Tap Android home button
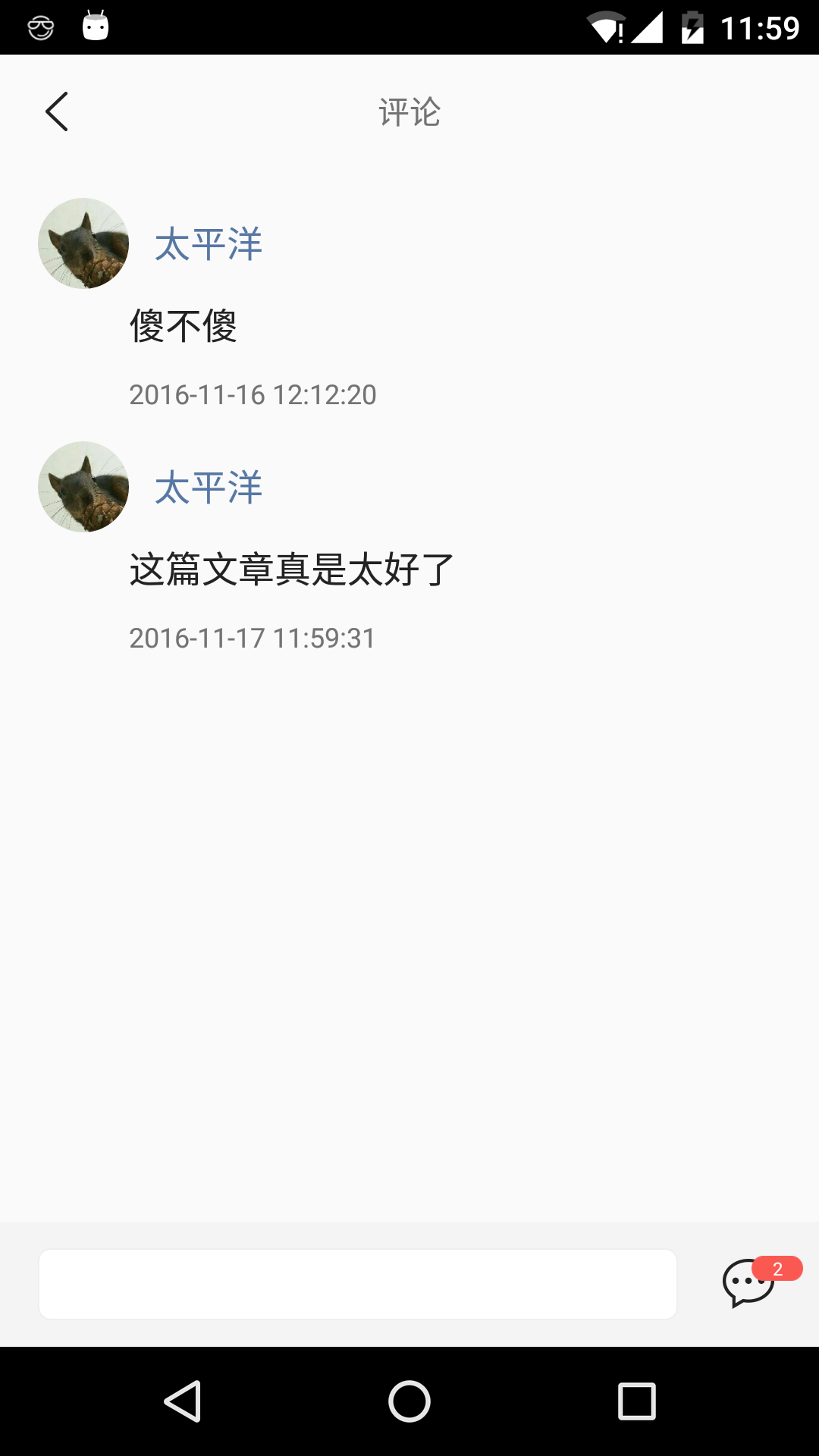The image size is (819, 1456). 409,1401
